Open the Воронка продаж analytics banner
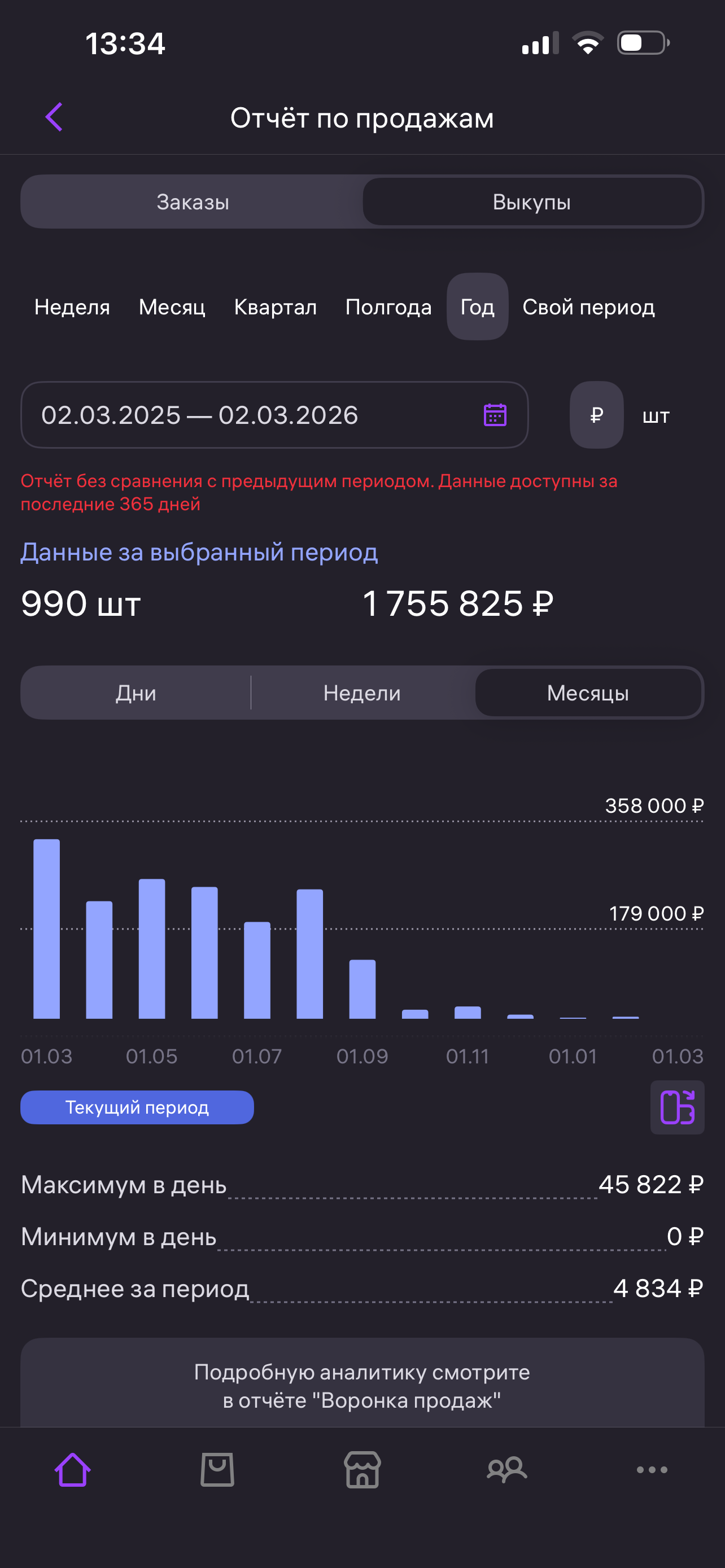The height and width of the screenshot is (1568, 725). (362, 1385)
